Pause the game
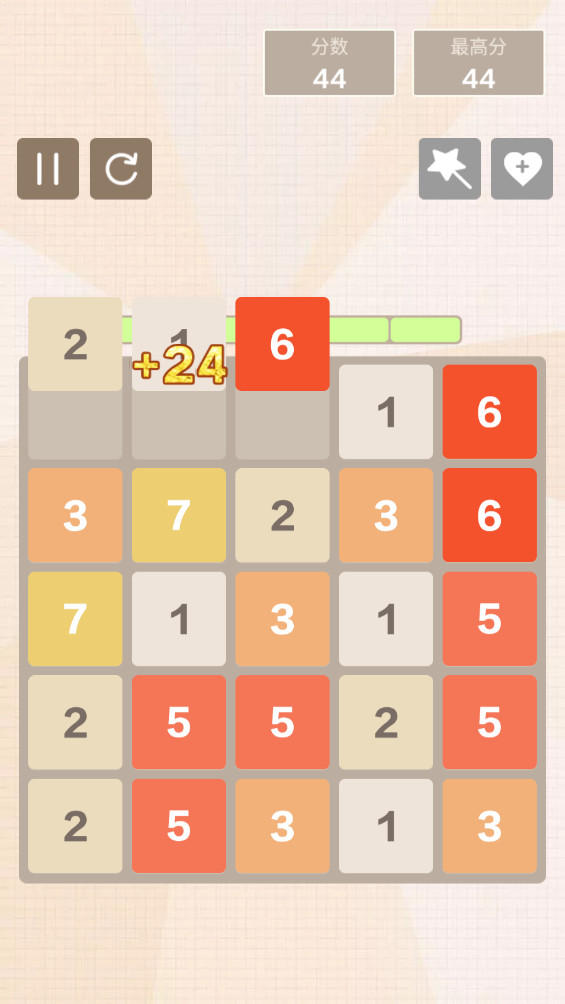 (x=48, y=169)
